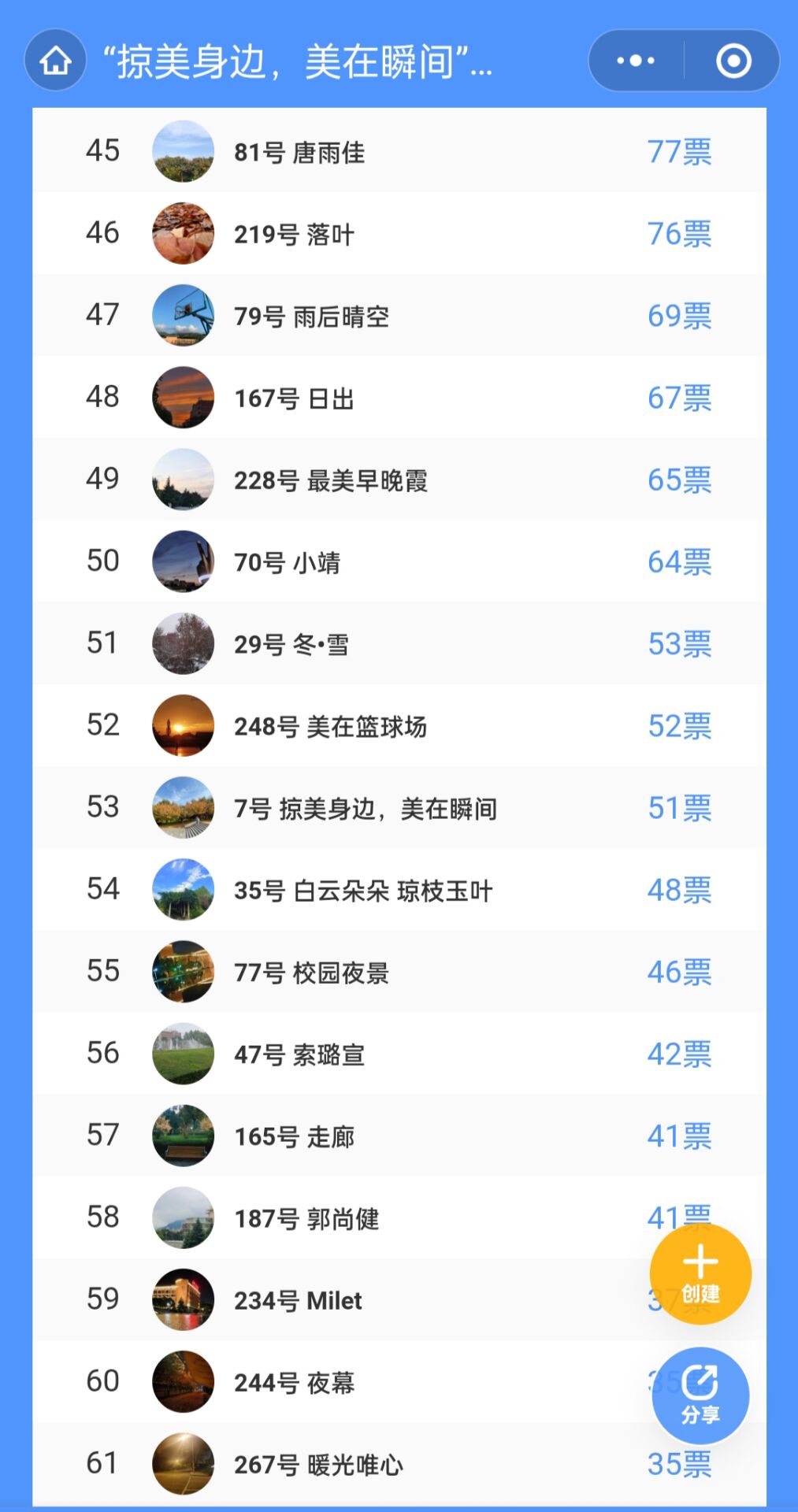Open entry 165号 走廊
The width and height of the screenshot is (798, 1512).
coord(294,1136)
